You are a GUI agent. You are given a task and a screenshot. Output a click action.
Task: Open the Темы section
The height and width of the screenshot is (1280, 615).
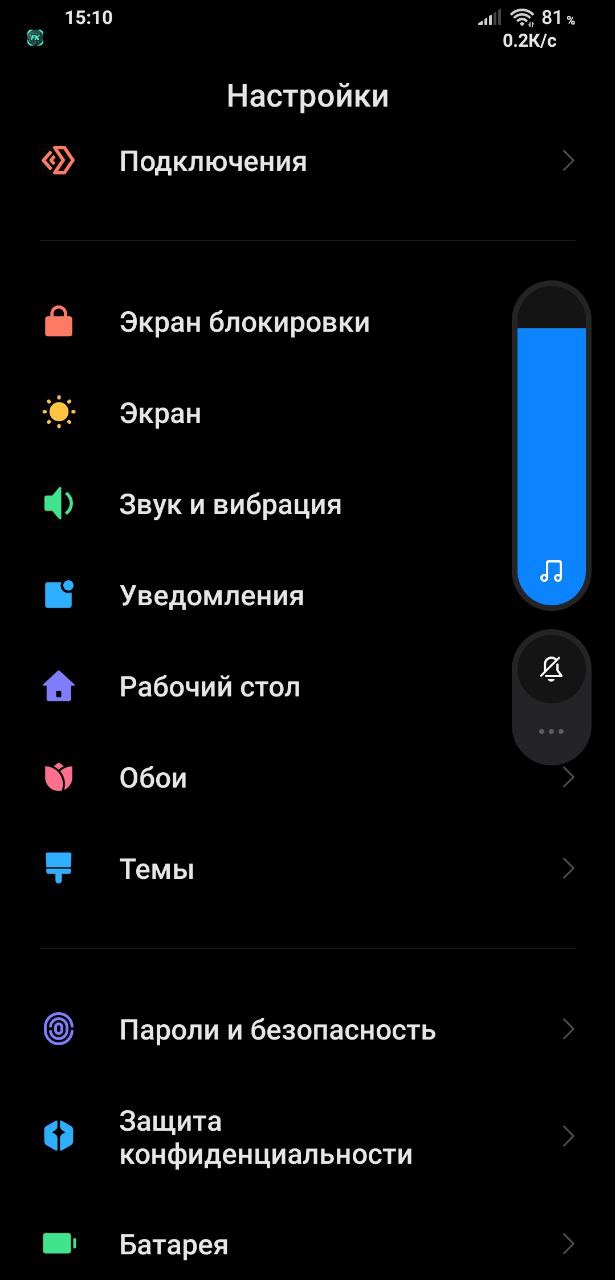[307, 869]
